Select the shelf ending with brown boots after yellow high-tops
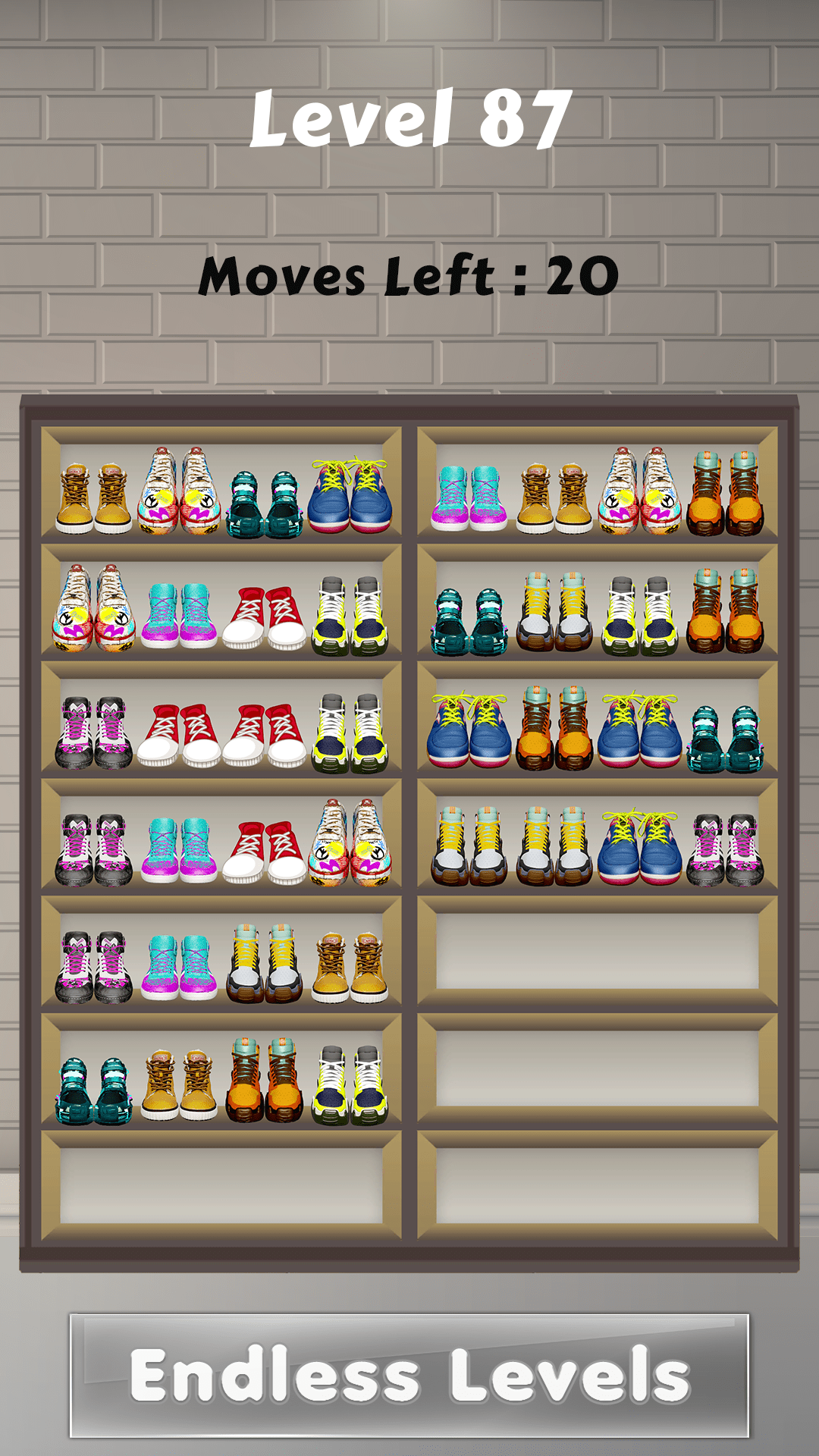 point(221,954)
